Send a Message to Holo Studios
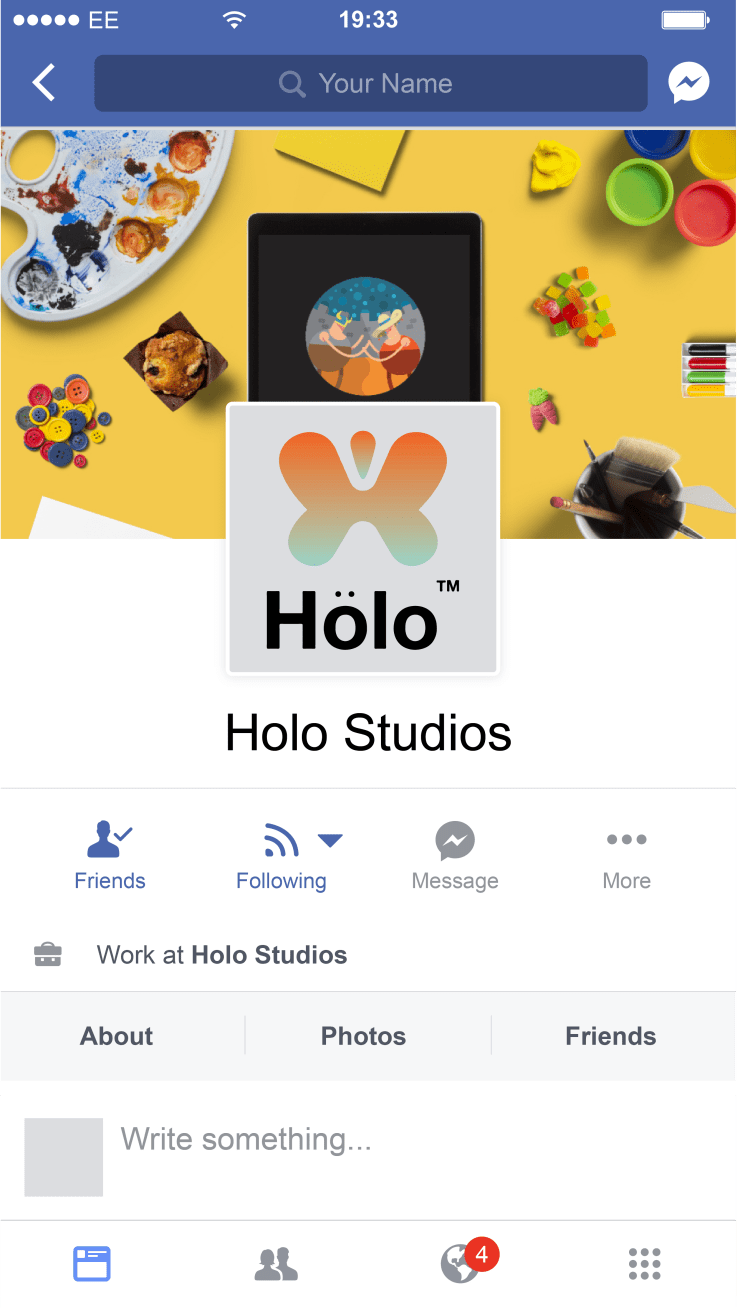 (x=455, y=856)
